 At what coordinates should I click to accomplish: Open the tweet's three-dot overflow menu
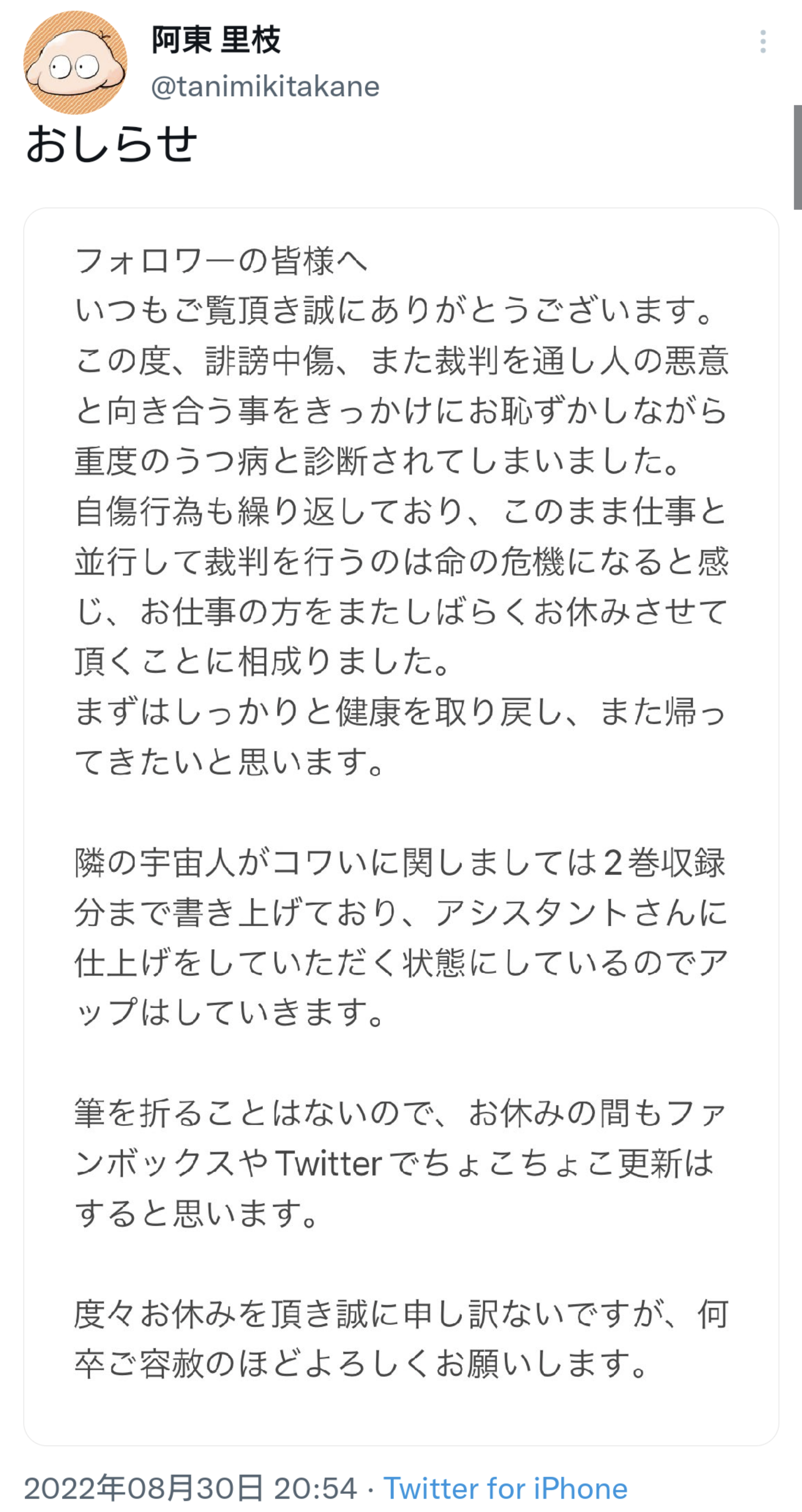tap(762, 41)
